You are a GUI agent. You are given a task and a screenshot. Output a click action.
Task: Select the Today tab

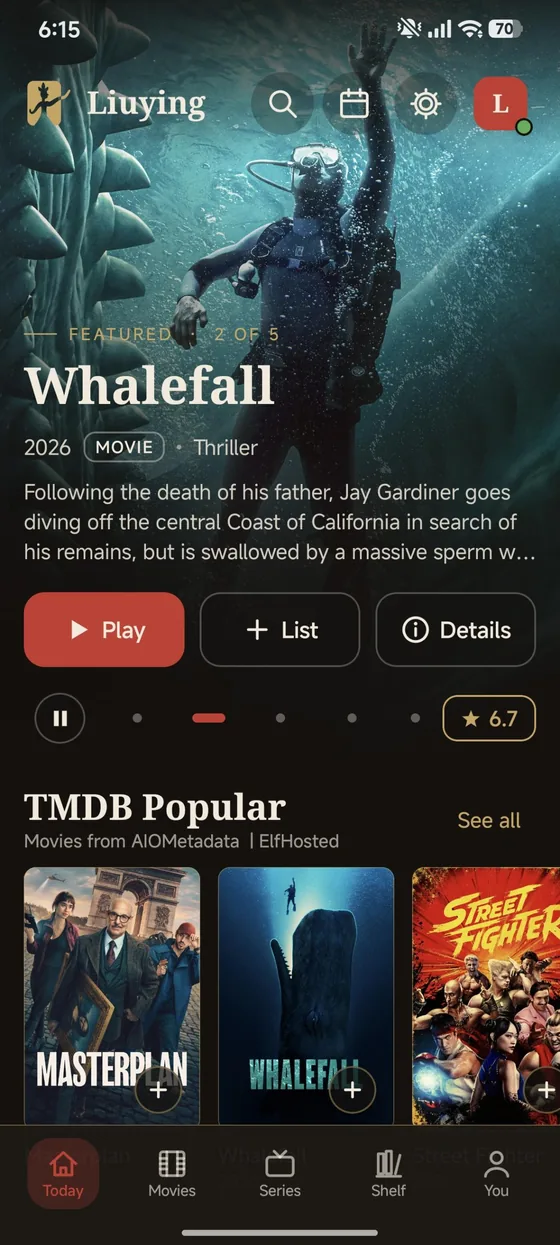click(x=63, y=1174)
